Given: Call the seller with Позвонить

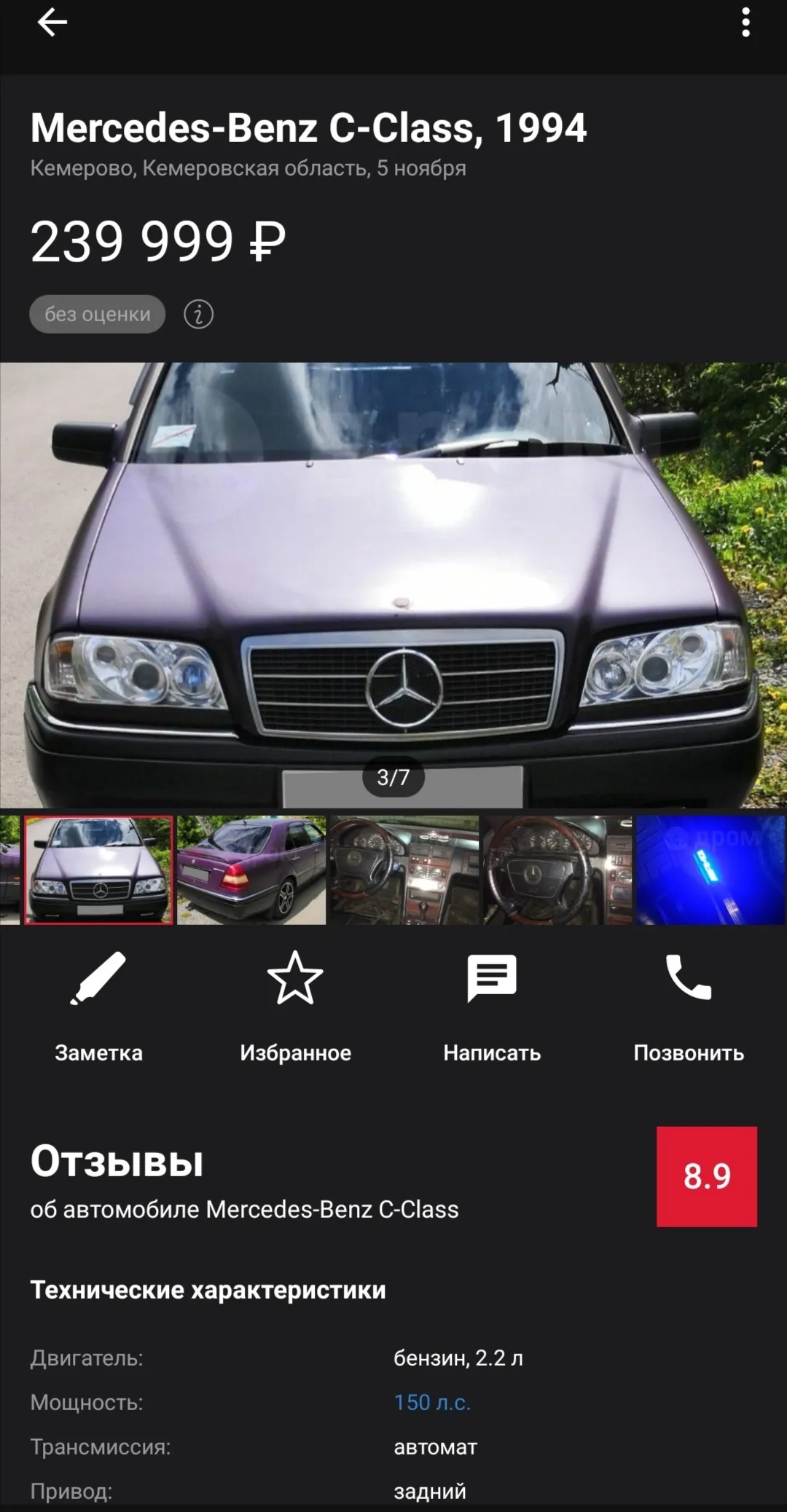Looking at the screenshot, I should tap(689, 1007).
